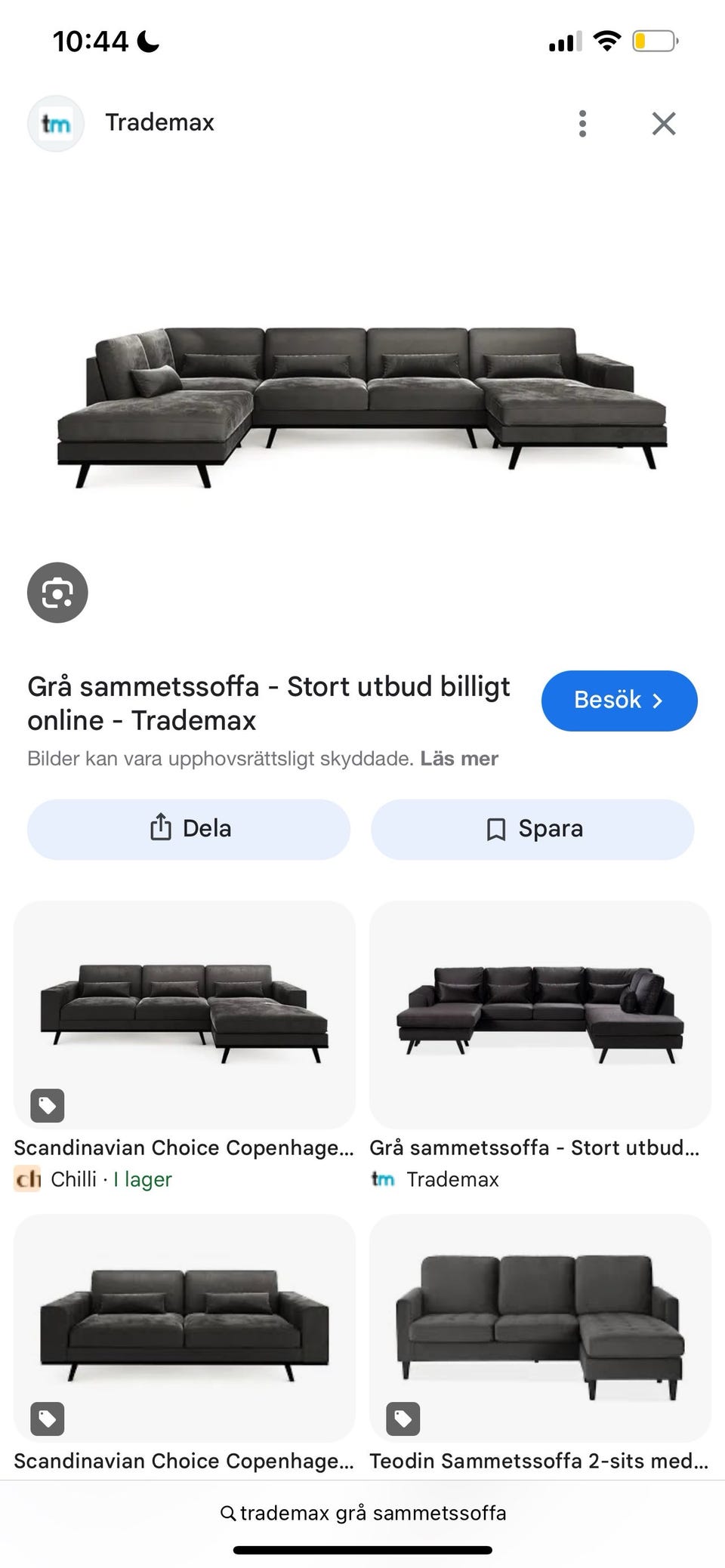Open the Google Lens camera icon on the image

(x=57, y=593)
